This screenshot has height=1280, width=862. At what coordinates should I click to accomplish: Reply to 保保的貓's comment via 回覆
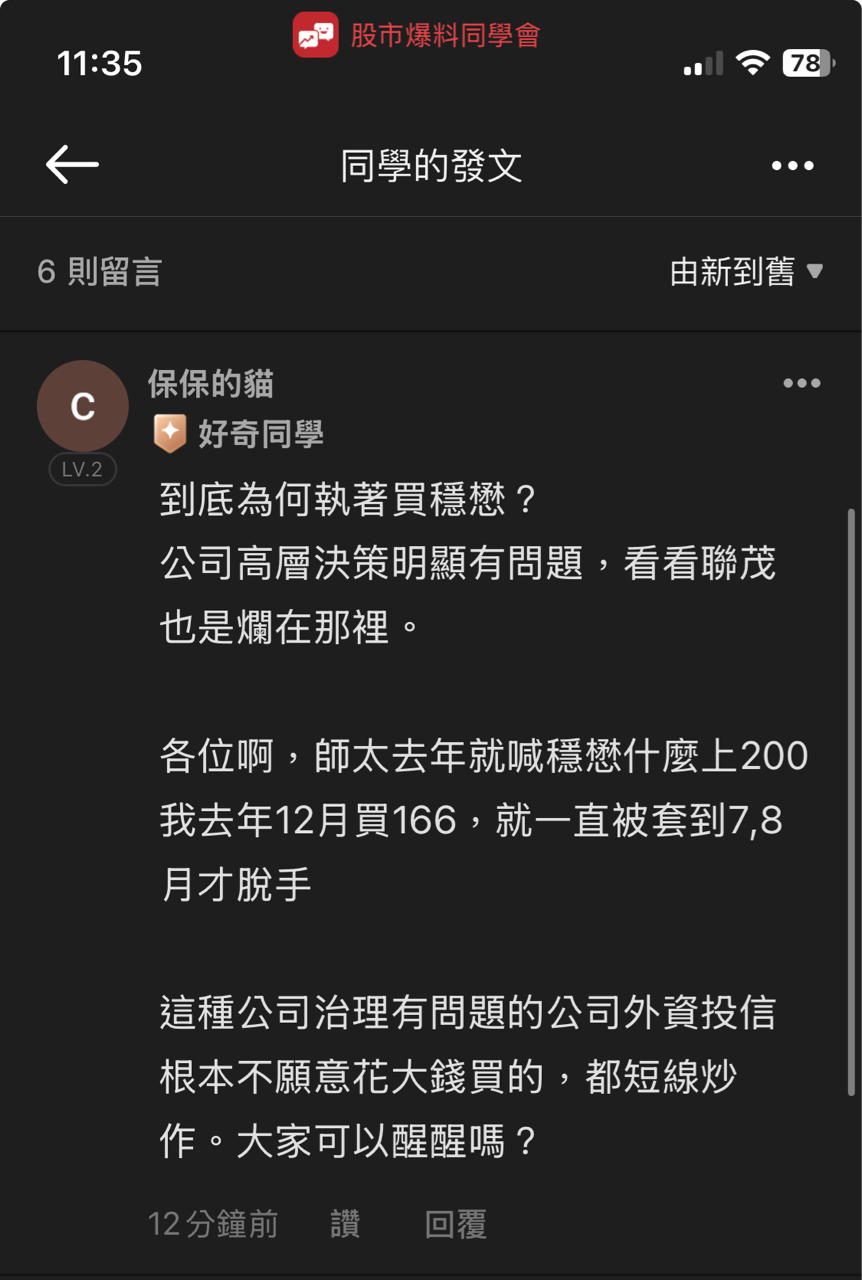455,1224
